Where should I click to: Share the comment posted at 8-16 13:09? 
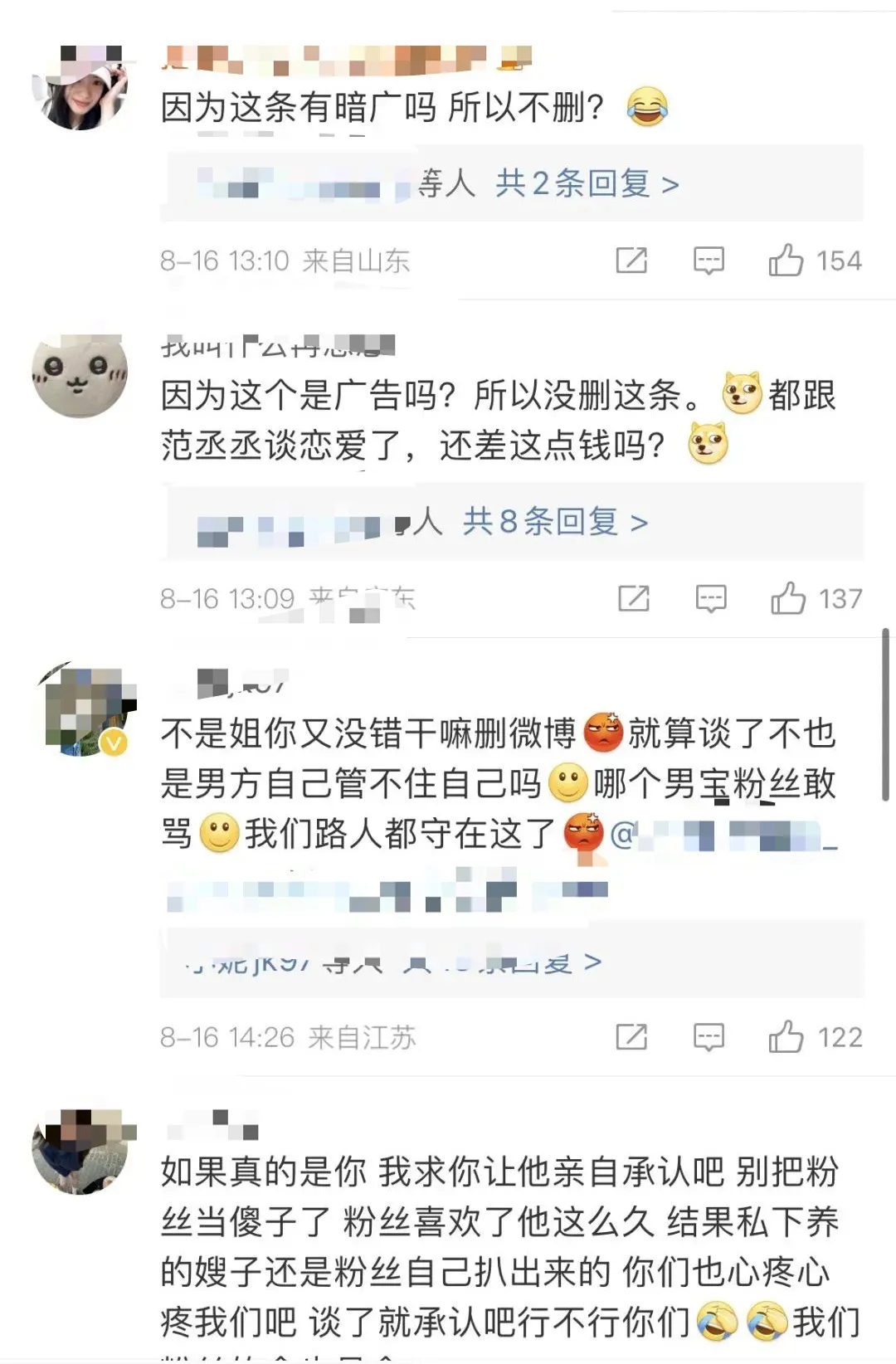pos(634,598)
